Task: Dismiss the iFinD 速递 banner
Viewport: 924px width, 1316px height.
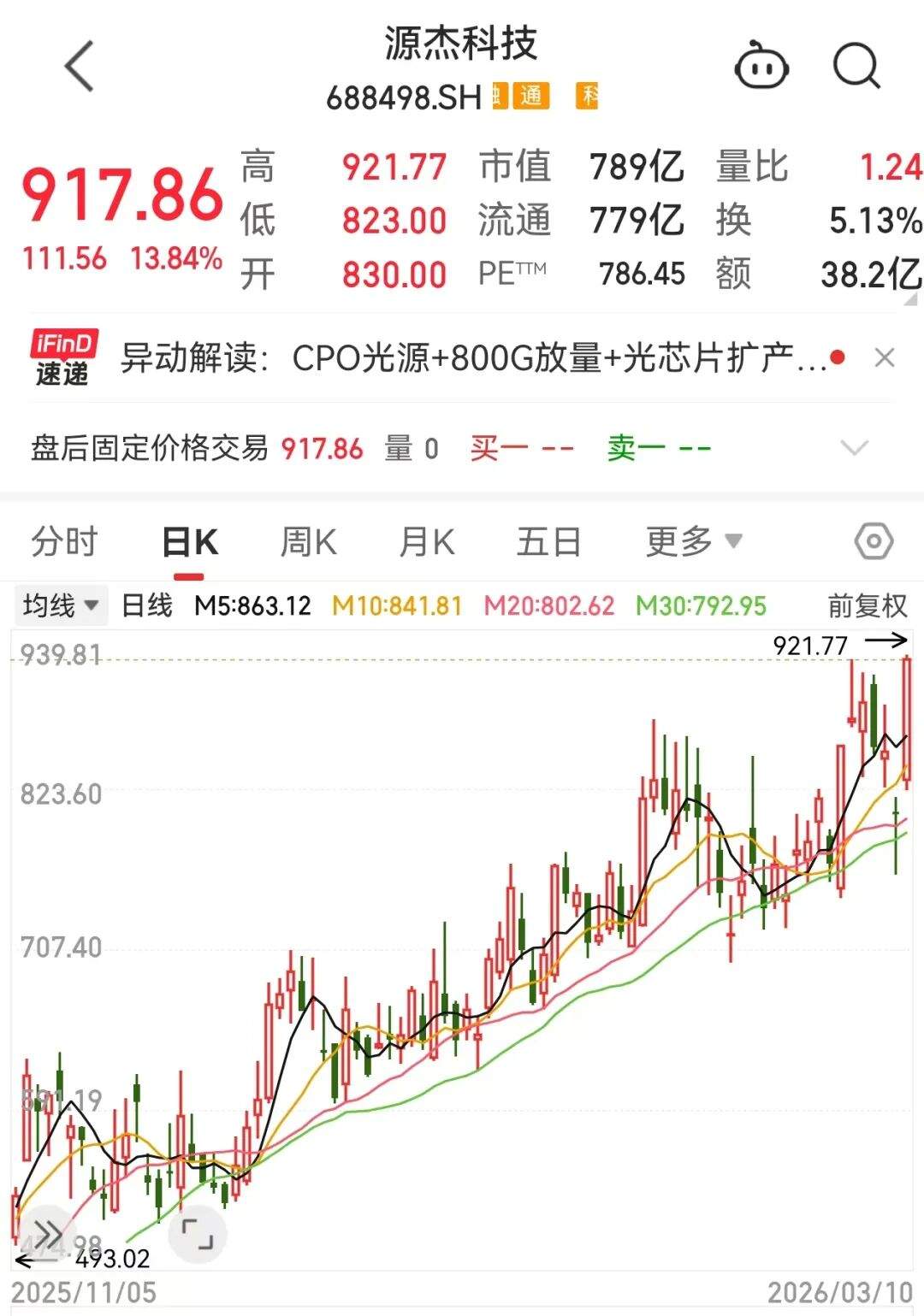Action: tap(885, 357)
